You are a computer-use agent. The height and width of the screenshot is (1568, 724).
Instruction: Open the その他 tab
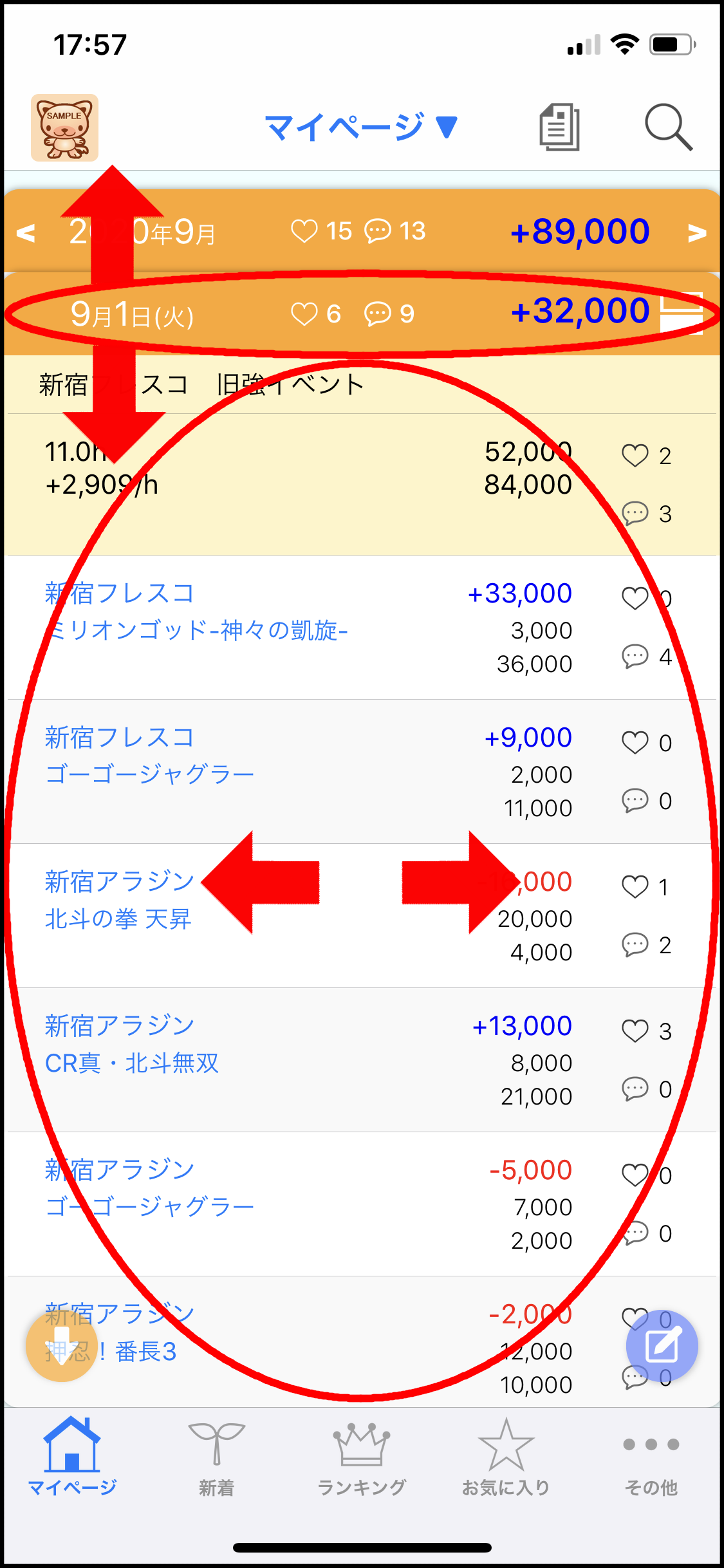click(x=651, y=1458)
